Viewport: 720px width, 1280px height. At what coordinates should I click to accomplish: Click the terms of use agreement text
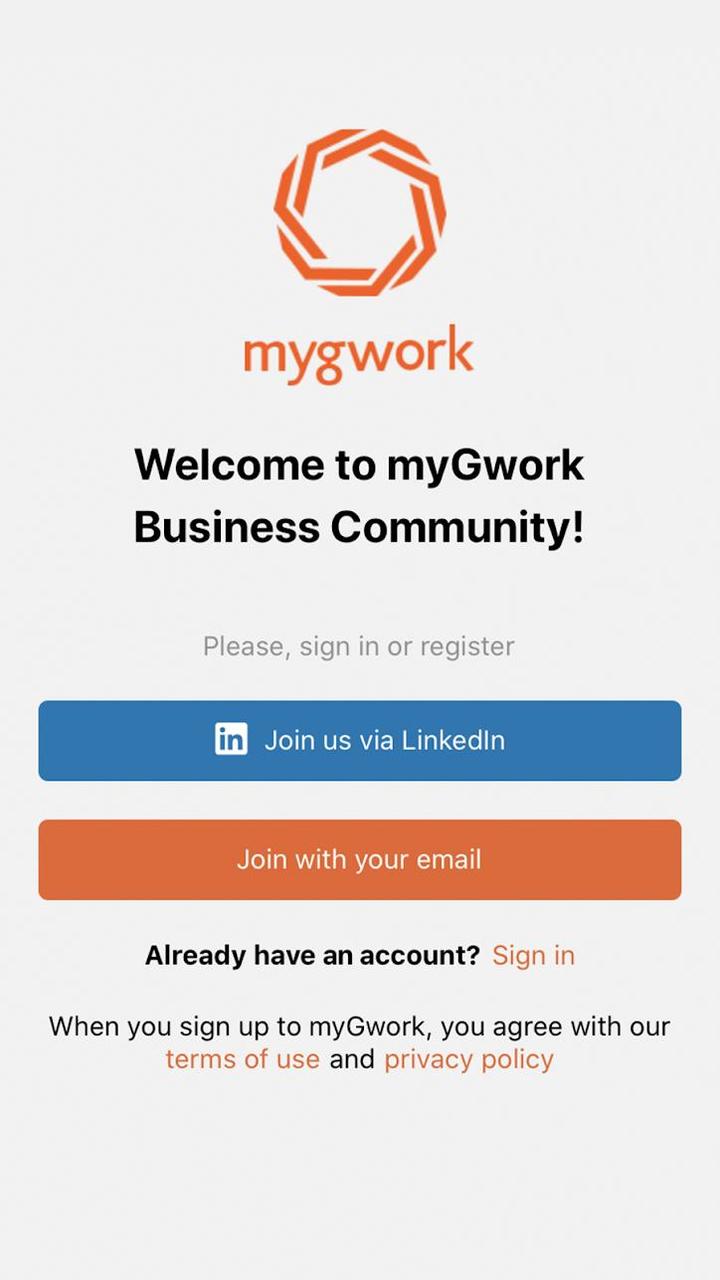(x=242, y=1059)
